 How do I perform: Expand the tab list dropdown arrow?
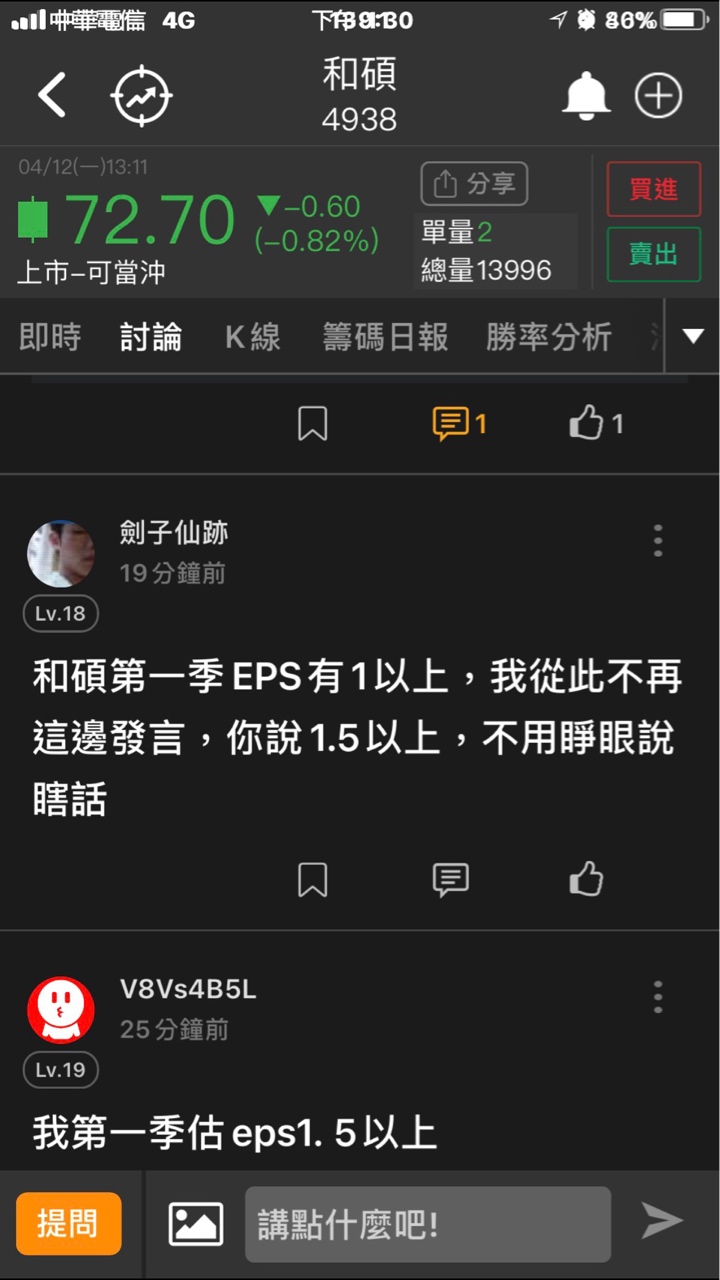693,336
